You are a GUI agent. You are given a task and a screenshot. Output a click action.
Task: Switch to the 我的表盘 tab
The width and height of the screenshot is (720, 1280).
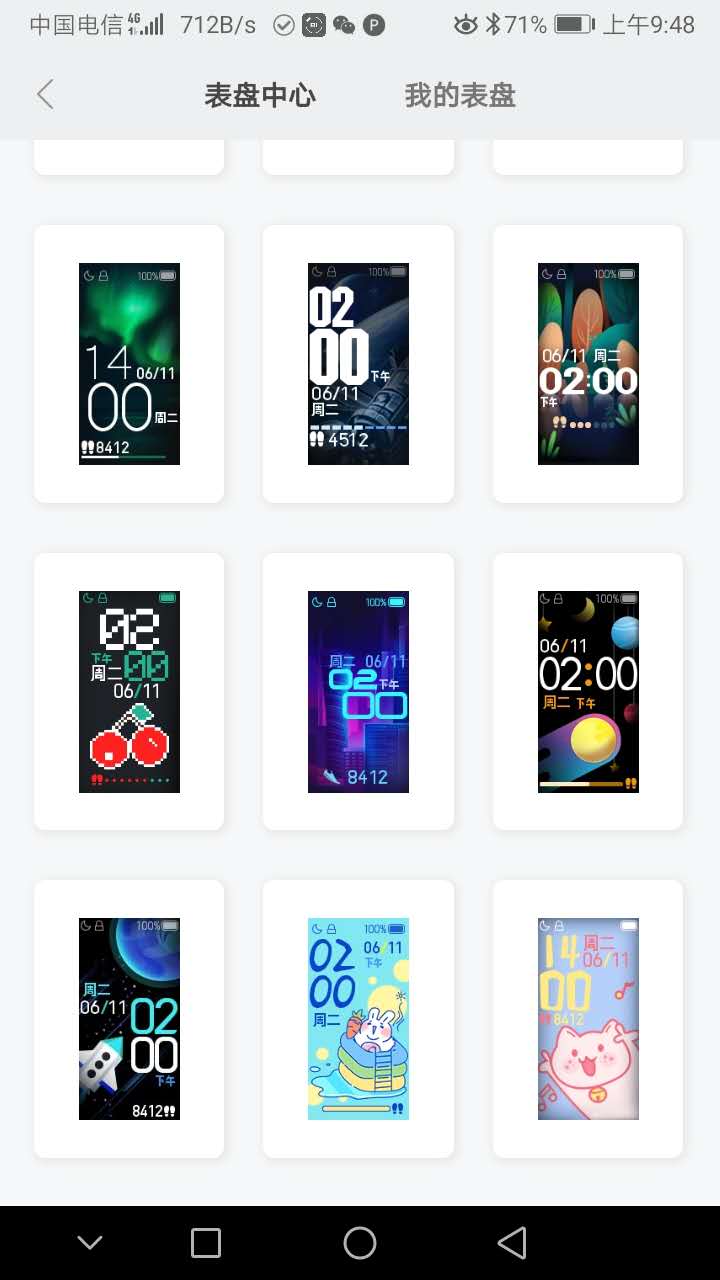click(x=460, y=96)
